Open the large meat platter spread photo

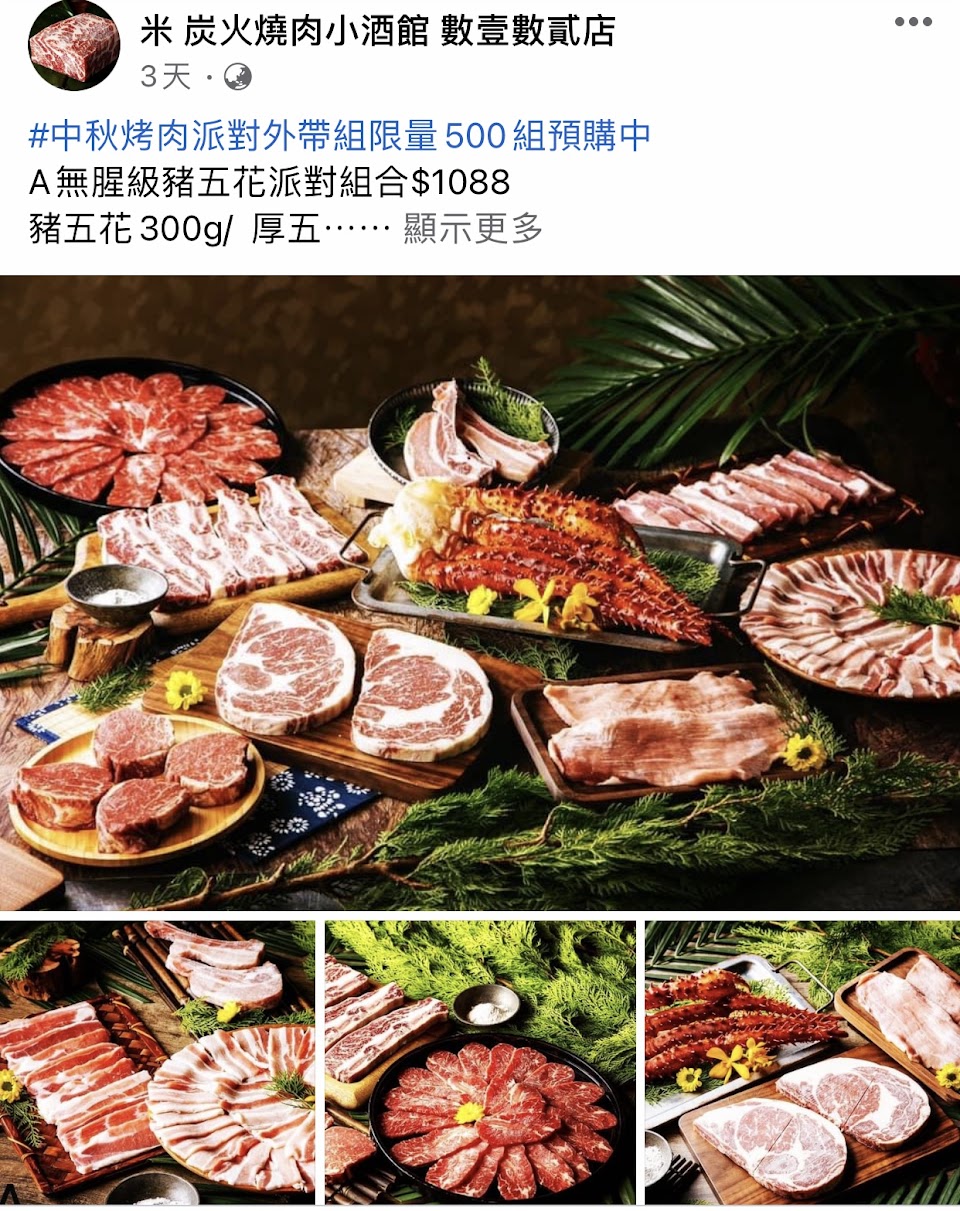pyautogui.click(x=480, y=592)
